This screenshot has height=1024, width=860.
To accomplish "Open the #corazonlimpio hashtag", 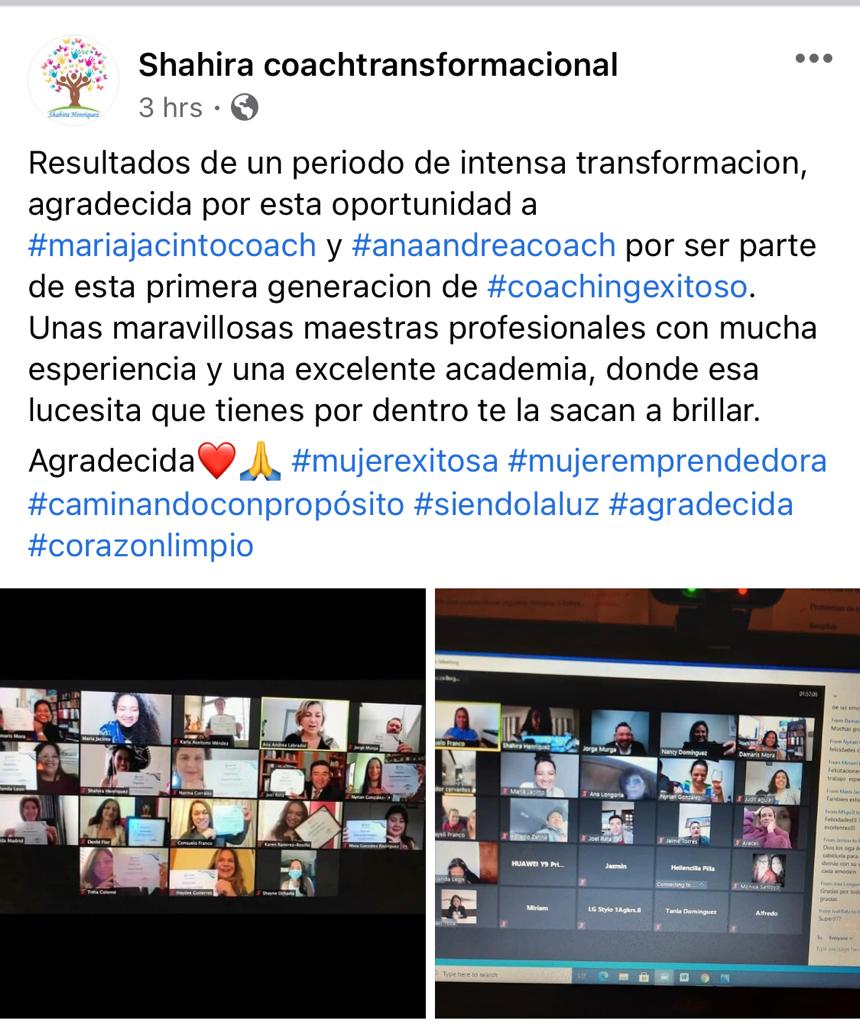I will 141,546.
